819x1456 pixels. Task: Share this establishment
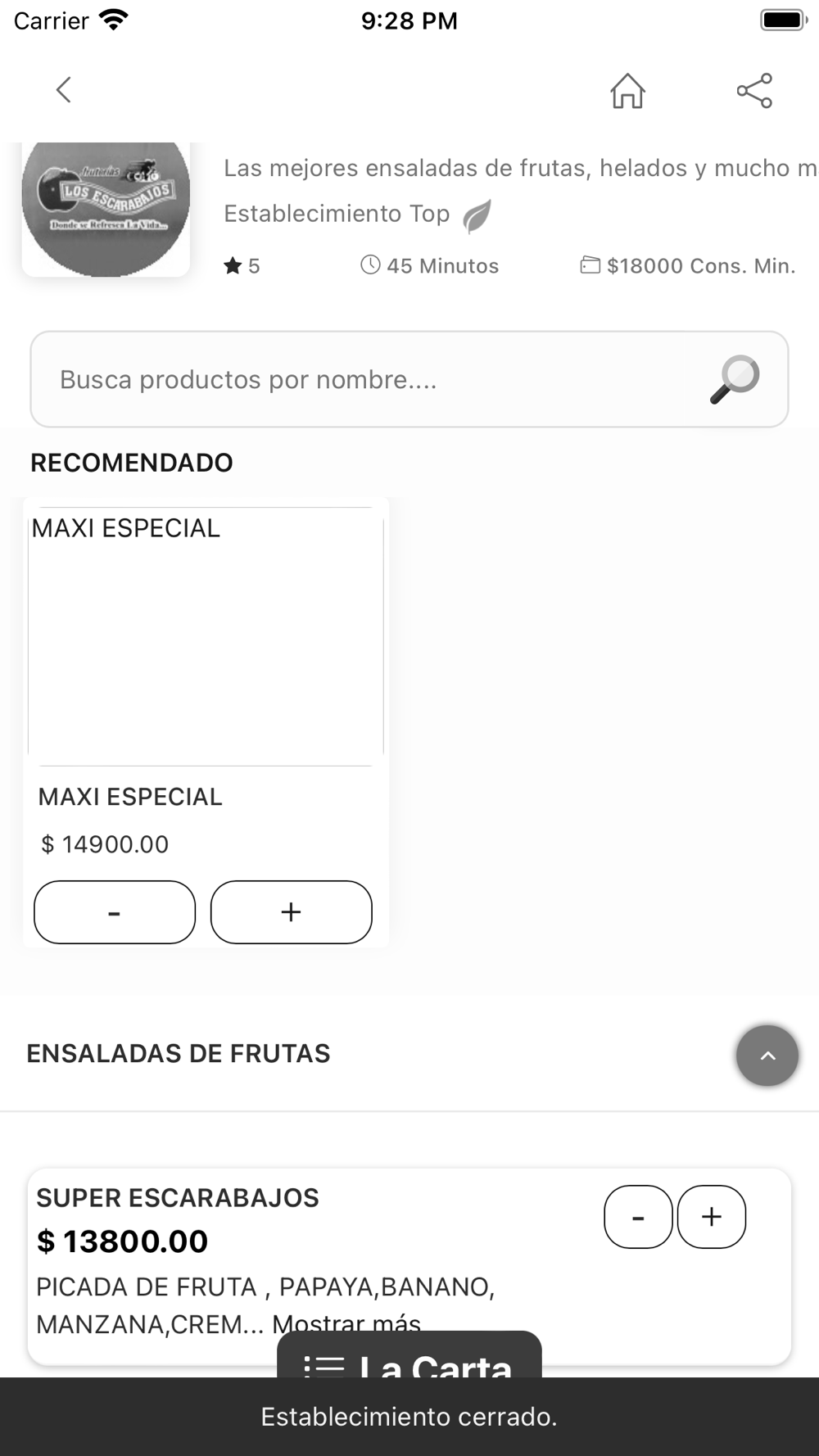(x=754, y=91)
